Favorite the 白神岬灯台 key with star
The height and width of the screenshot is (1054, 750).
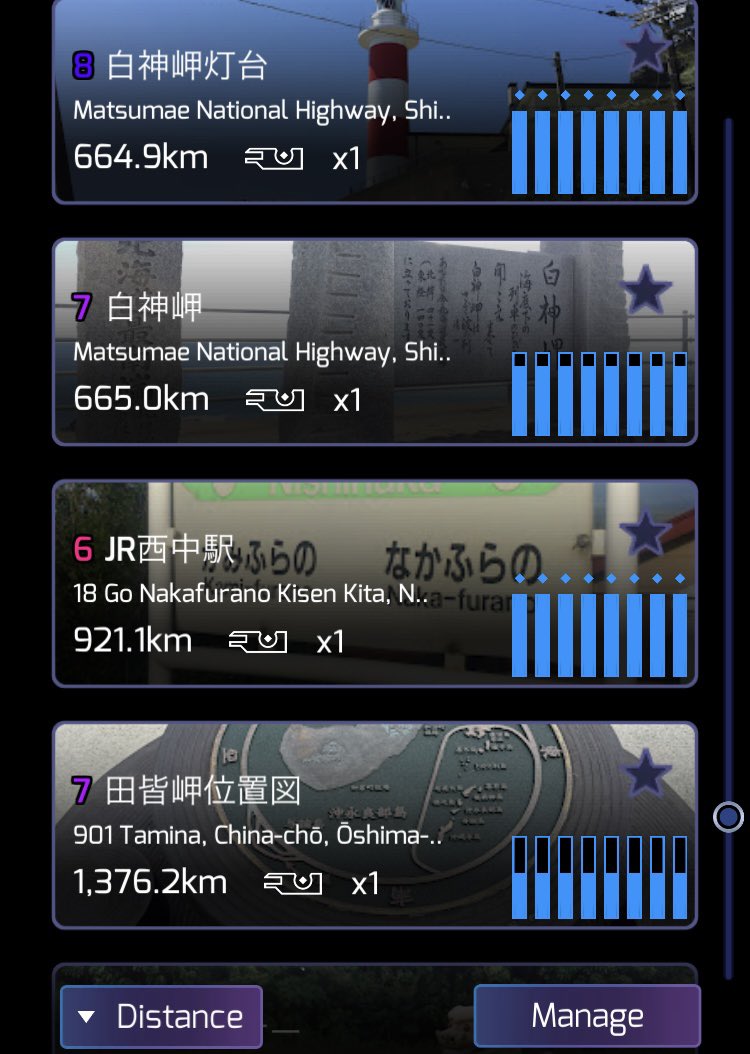pos(646,50)
